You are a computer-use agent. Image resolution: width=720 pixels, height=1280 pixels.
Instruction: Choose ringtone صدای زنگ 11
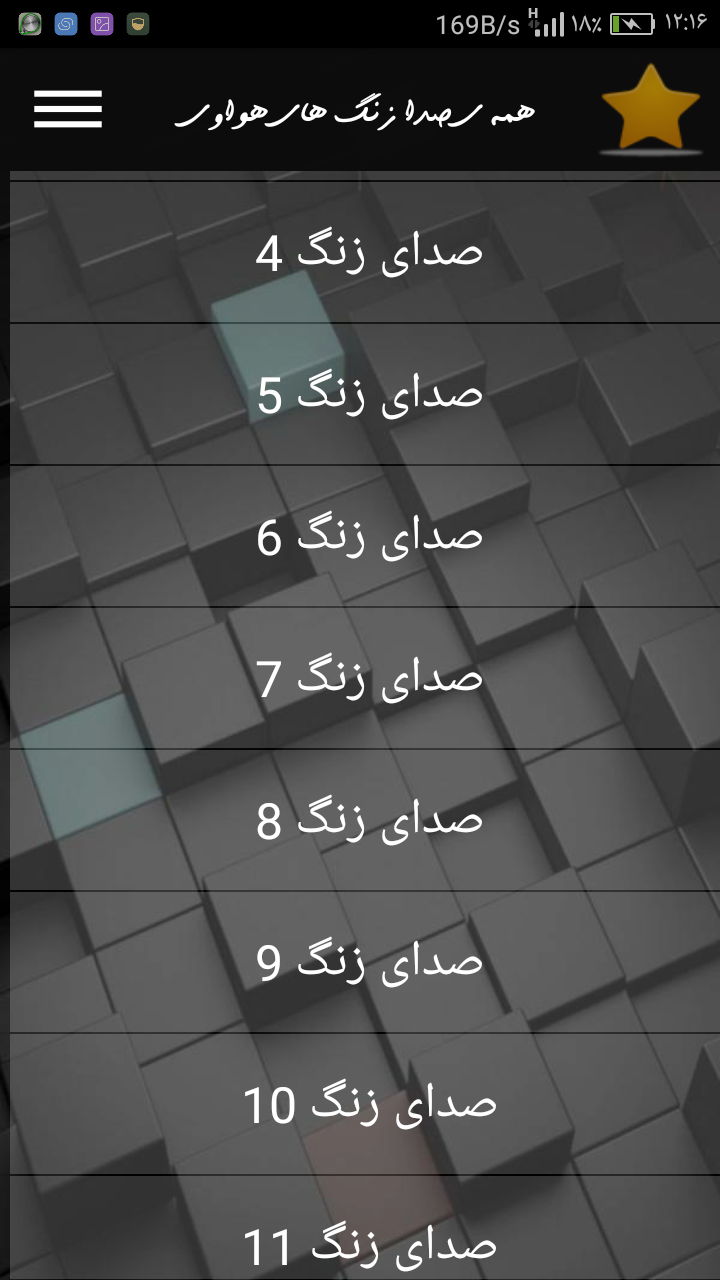(x=365, y=1228)
